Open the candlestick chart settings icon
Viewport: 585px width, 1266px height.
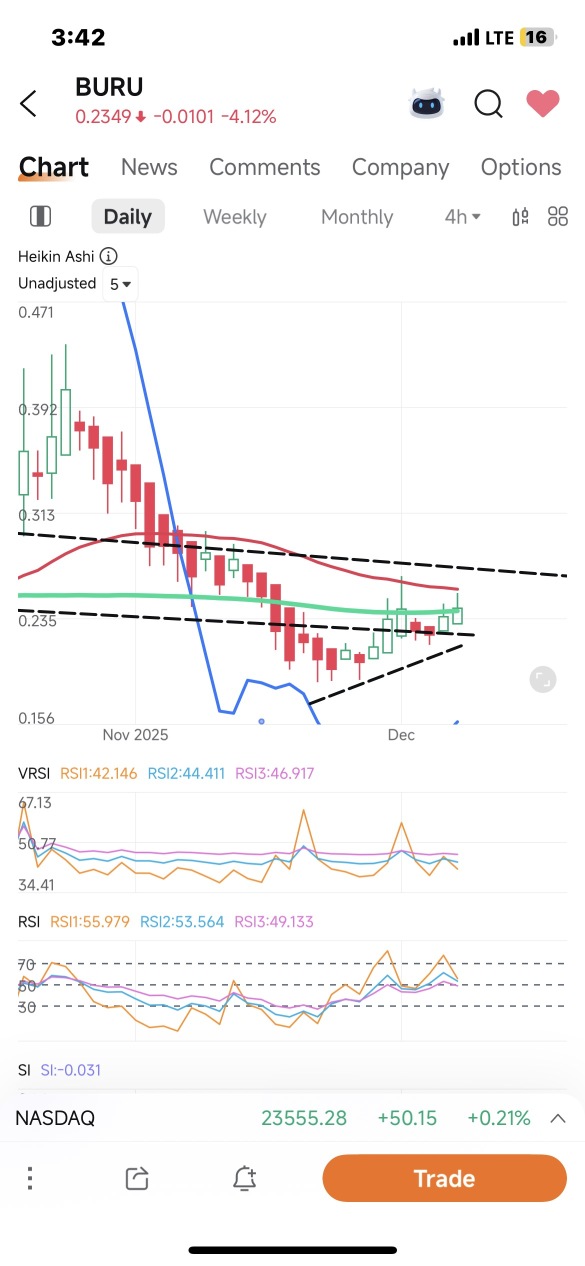click(x=520, y=217)
